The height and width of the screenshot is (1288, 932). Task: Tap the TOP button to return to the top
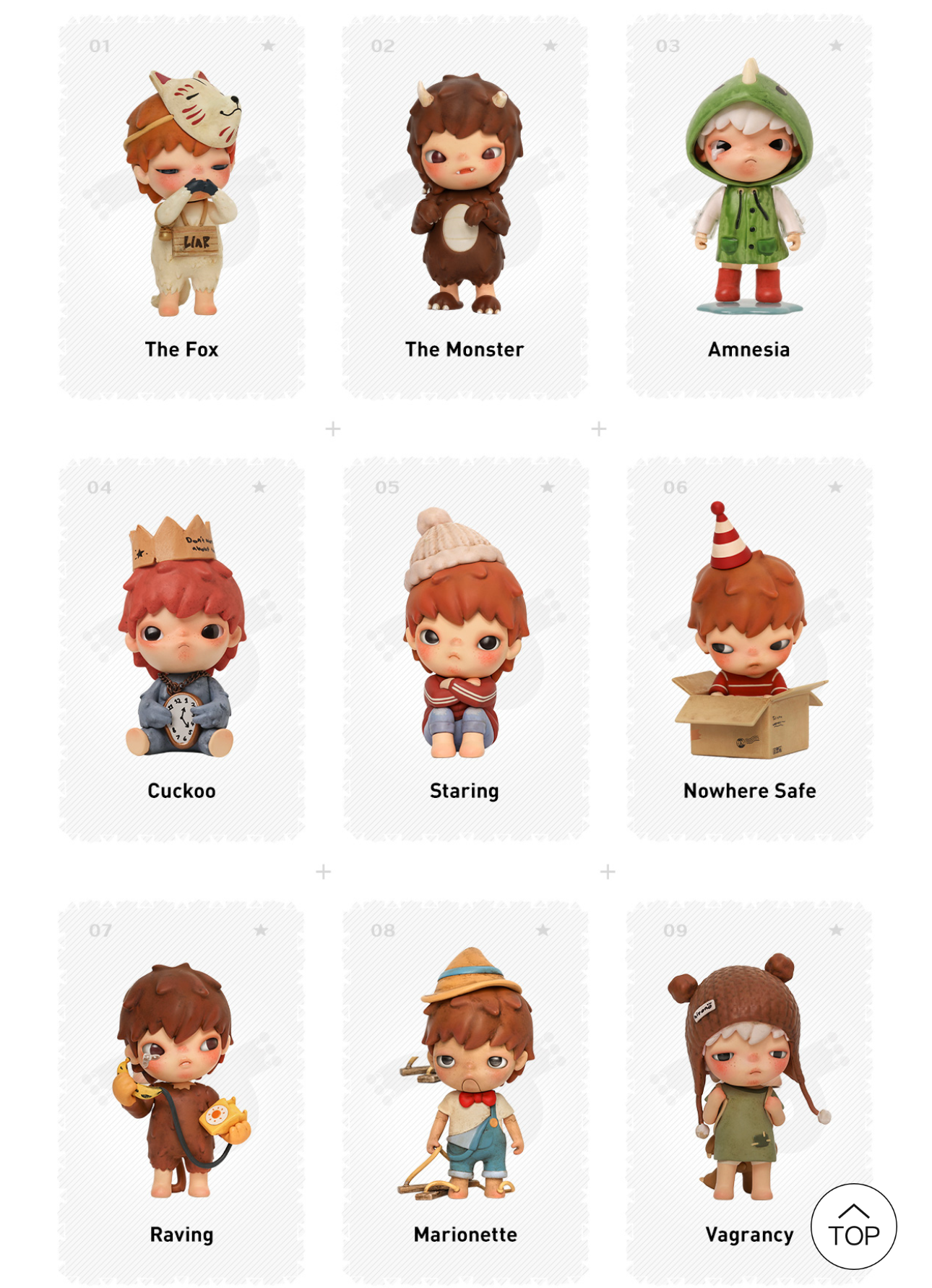pos(853,1227)
